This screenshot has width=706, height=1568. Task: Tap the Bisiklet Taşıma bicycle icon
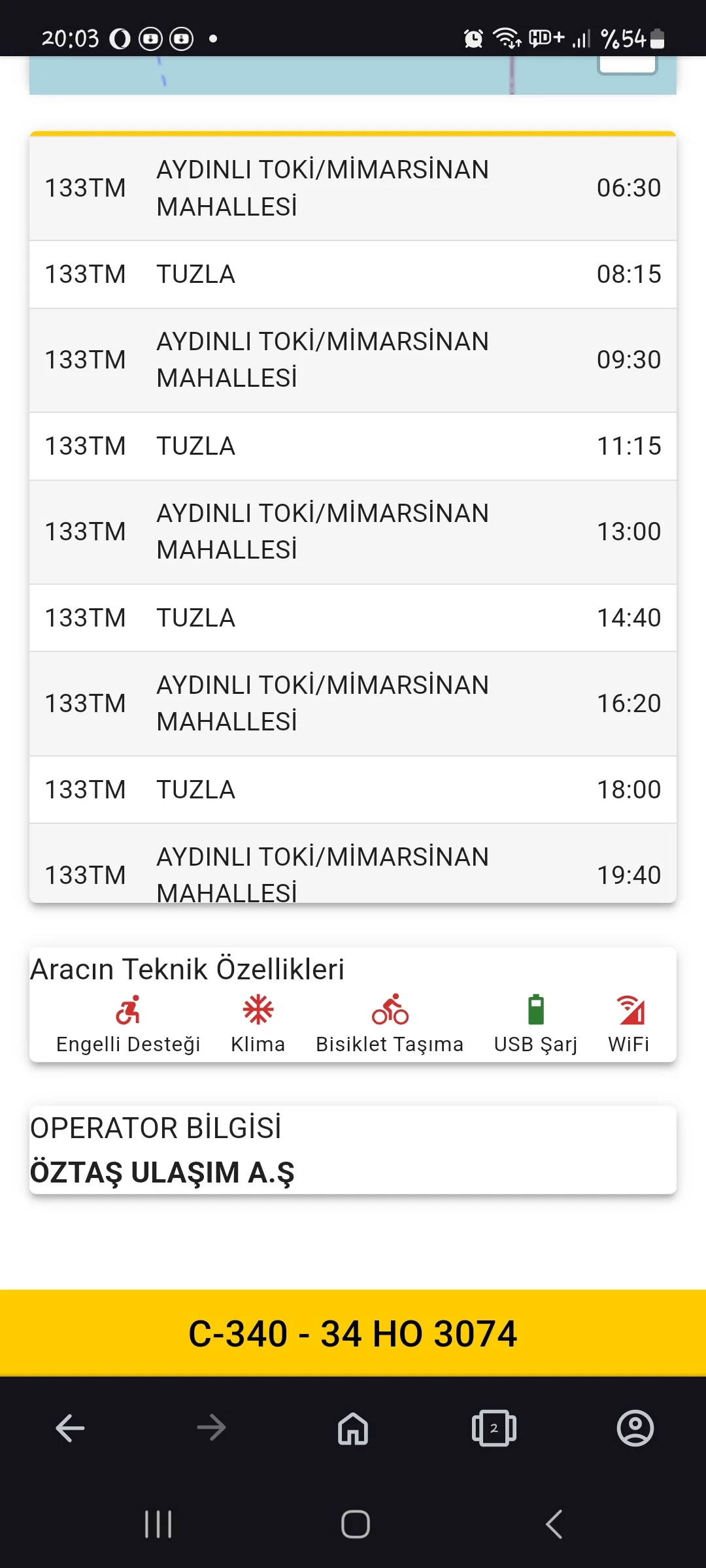tap(389, 1009)
